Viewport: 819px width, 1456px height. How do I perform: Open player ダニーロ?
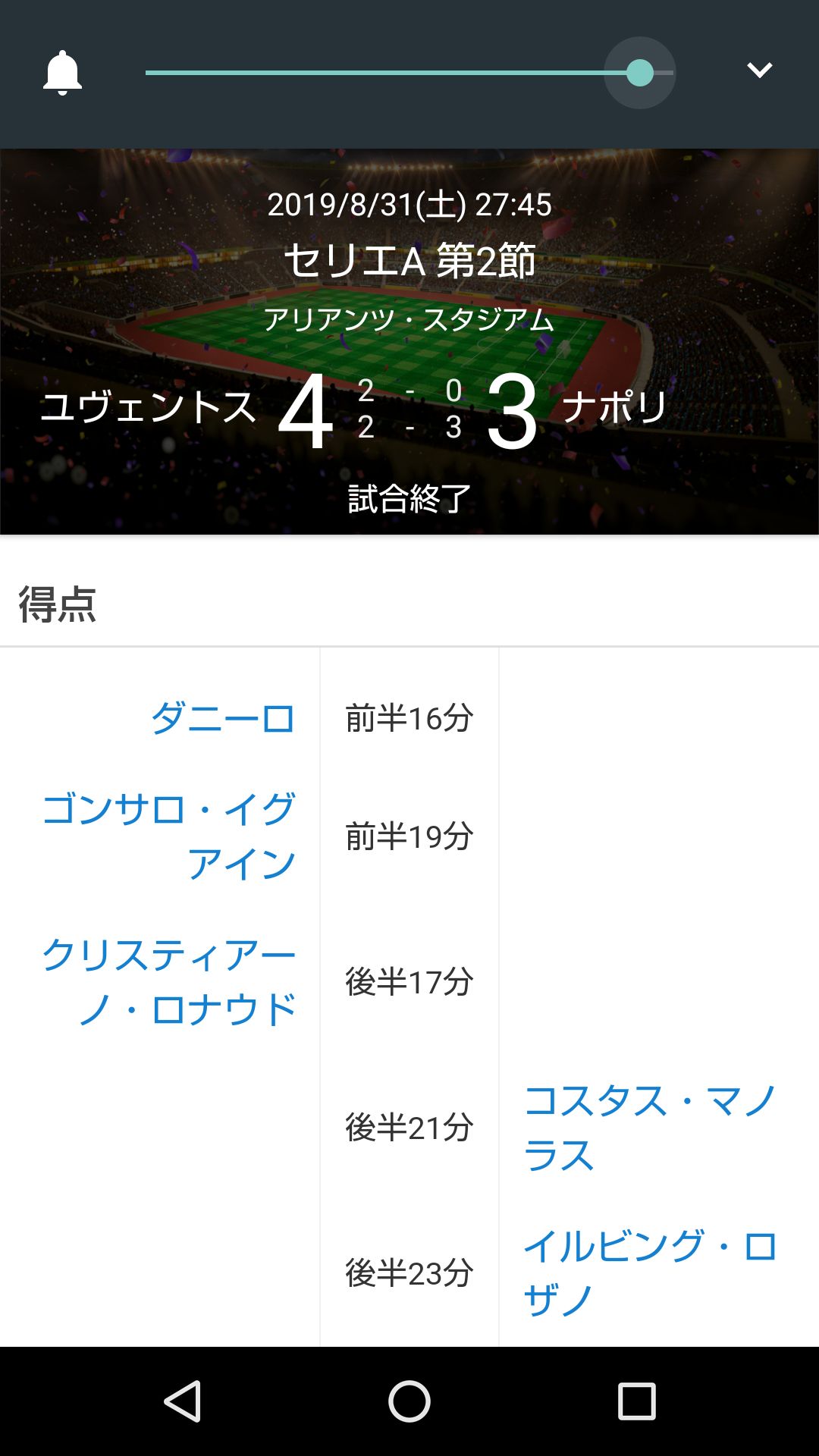pos(223,718)
